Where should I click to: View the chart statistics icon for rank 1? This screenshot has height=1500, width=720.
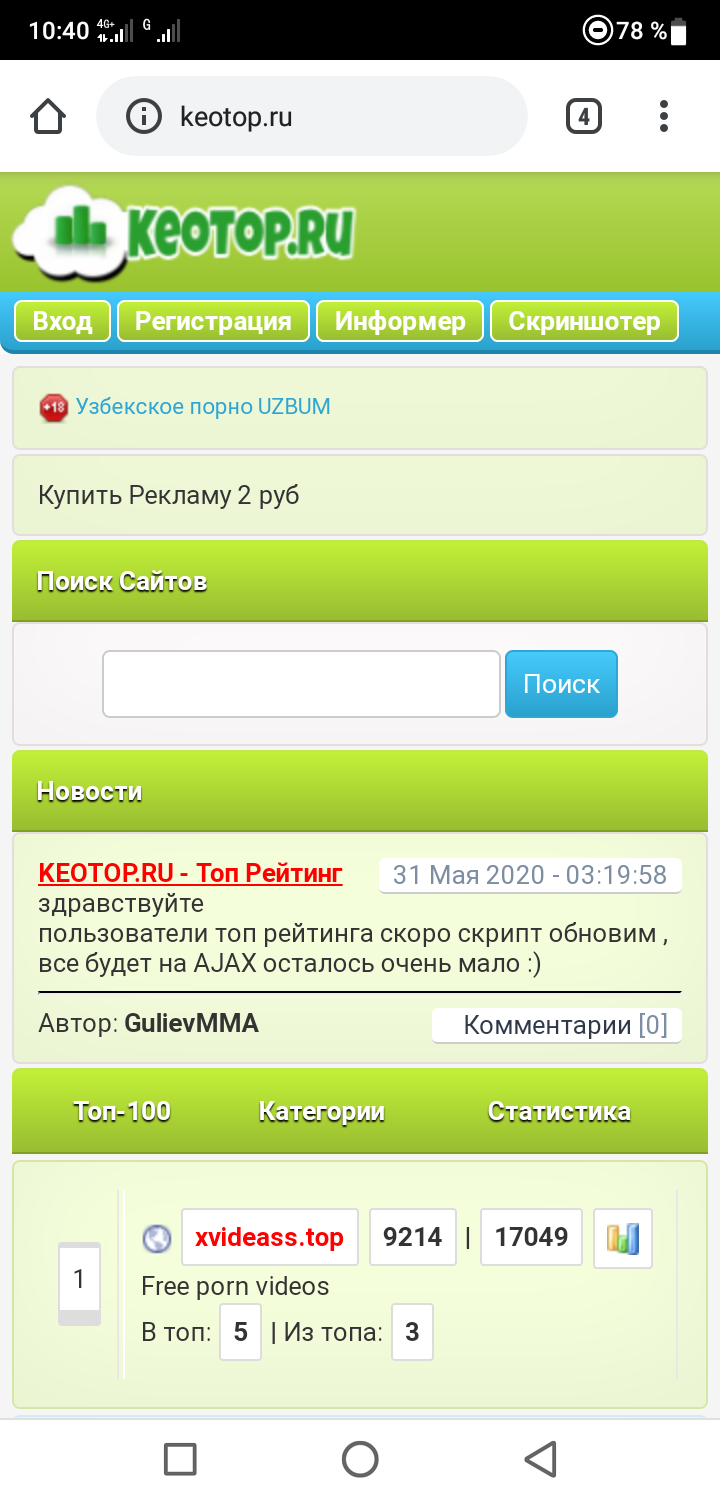point(622,1238)
